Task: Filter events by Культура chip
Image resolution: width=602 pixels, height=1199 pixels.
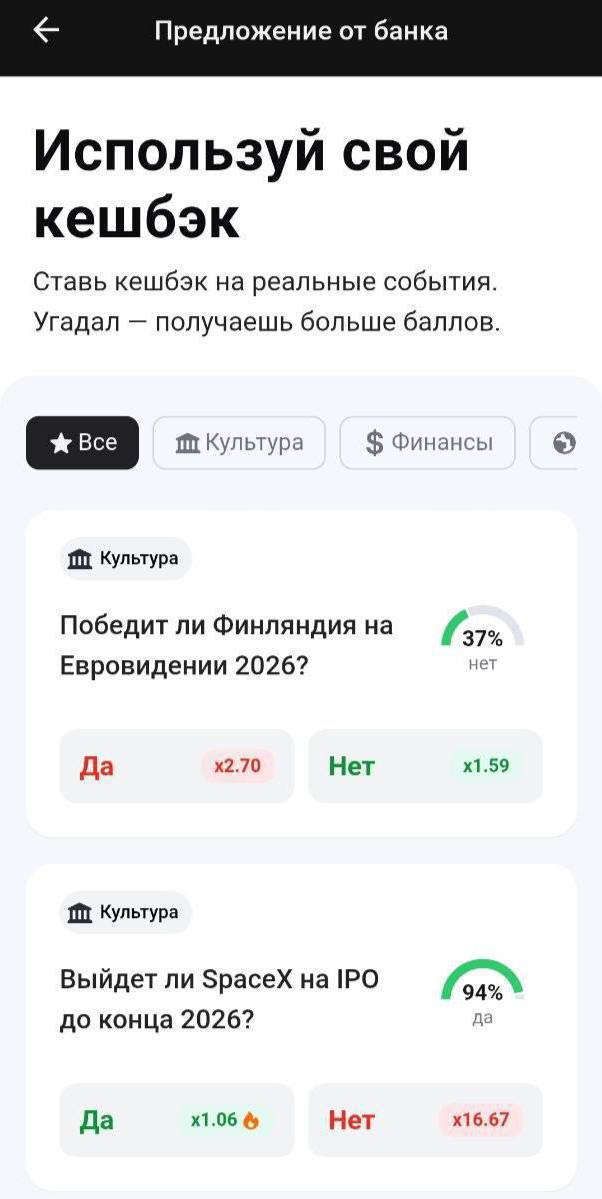Action: [x=239, y=443]
